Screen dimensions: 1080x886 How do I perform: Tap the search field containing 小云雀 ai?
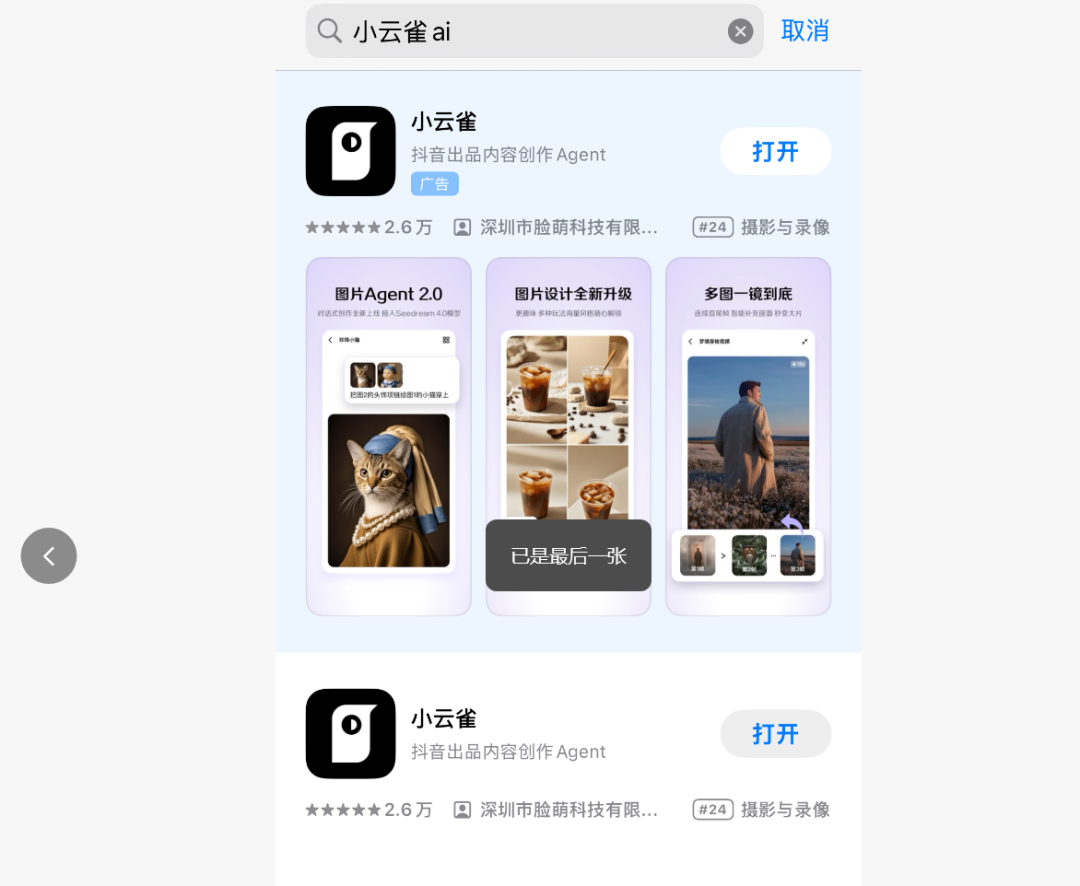pos(530,31)
